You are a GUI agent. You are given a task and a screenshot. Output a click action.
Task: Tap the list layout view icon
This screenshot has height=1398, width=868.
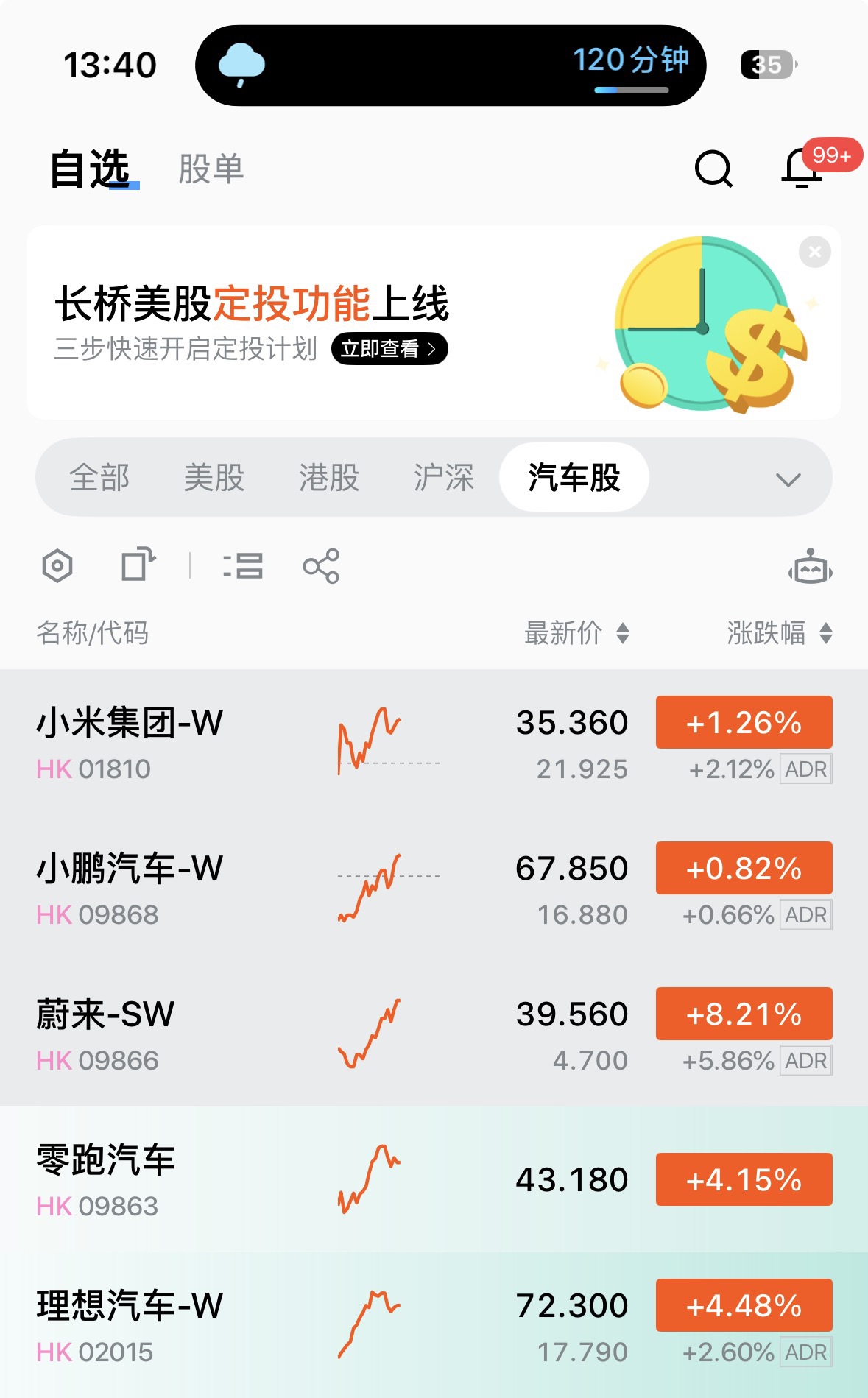point(243,566)
